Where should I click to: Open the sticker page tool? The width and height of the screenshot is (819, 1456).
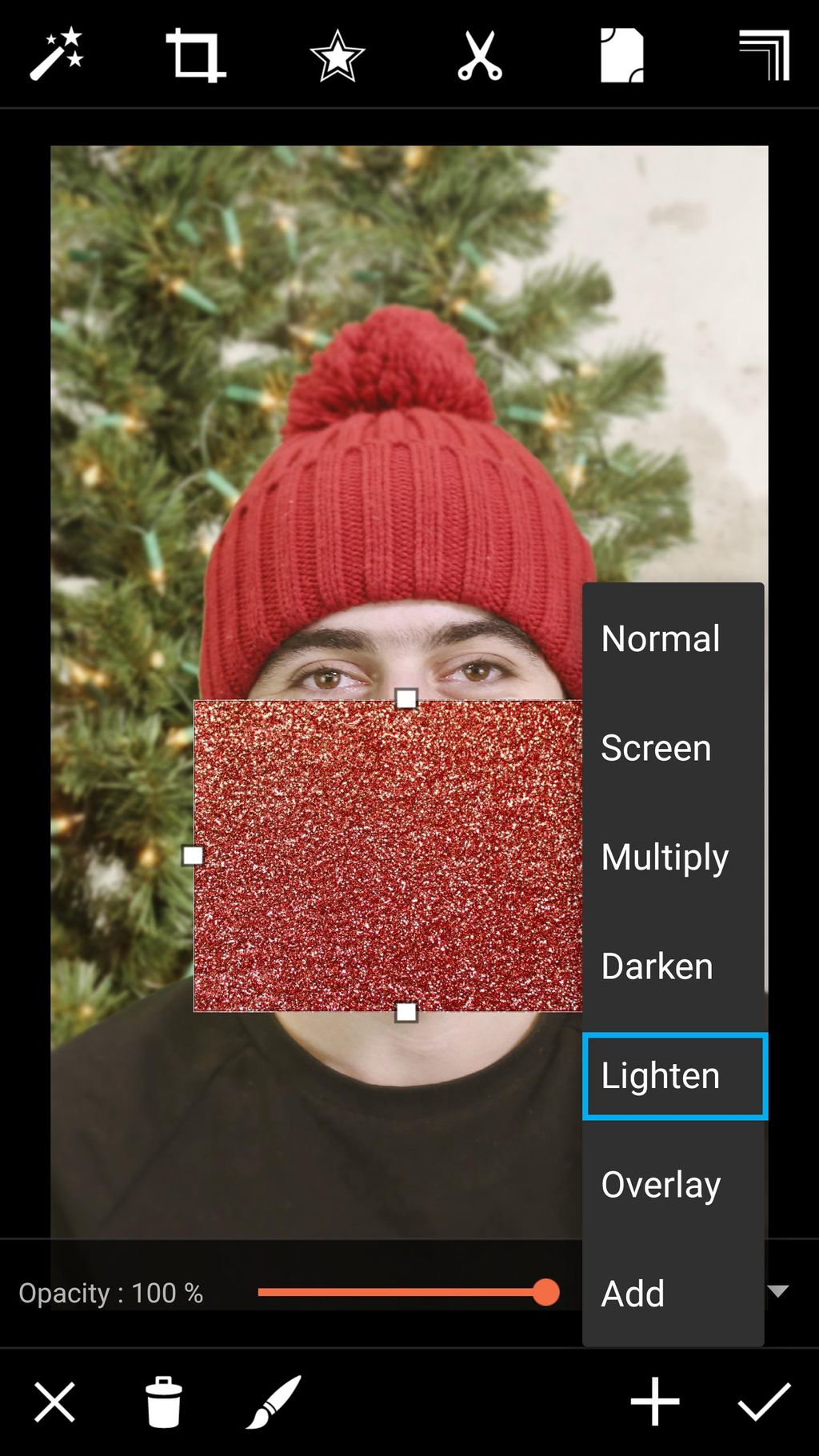pyautogui.click(x=622, y=55)
